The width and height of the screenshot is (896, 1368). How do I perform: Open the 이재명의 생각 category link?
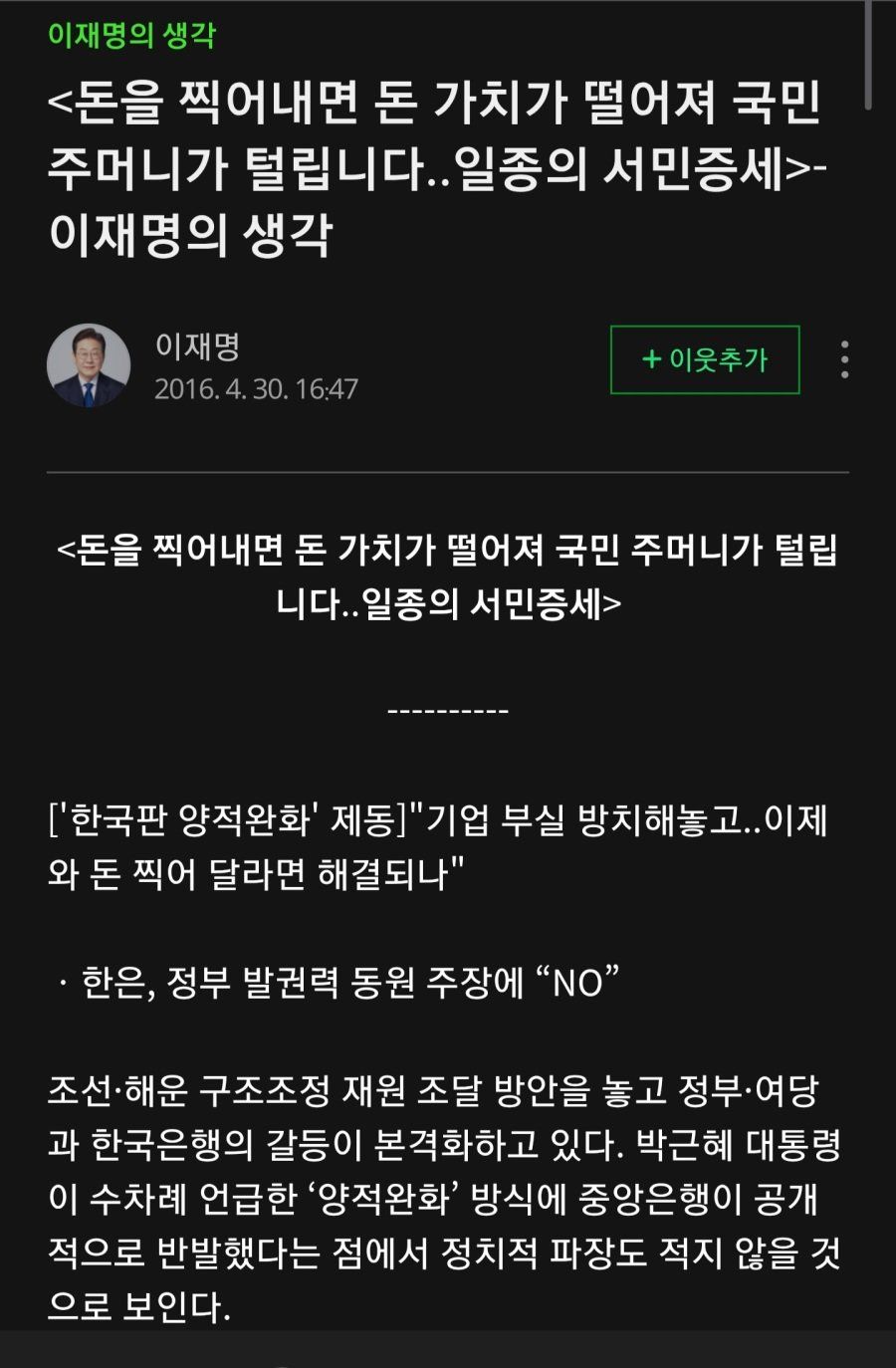click(x=131, y=36)
